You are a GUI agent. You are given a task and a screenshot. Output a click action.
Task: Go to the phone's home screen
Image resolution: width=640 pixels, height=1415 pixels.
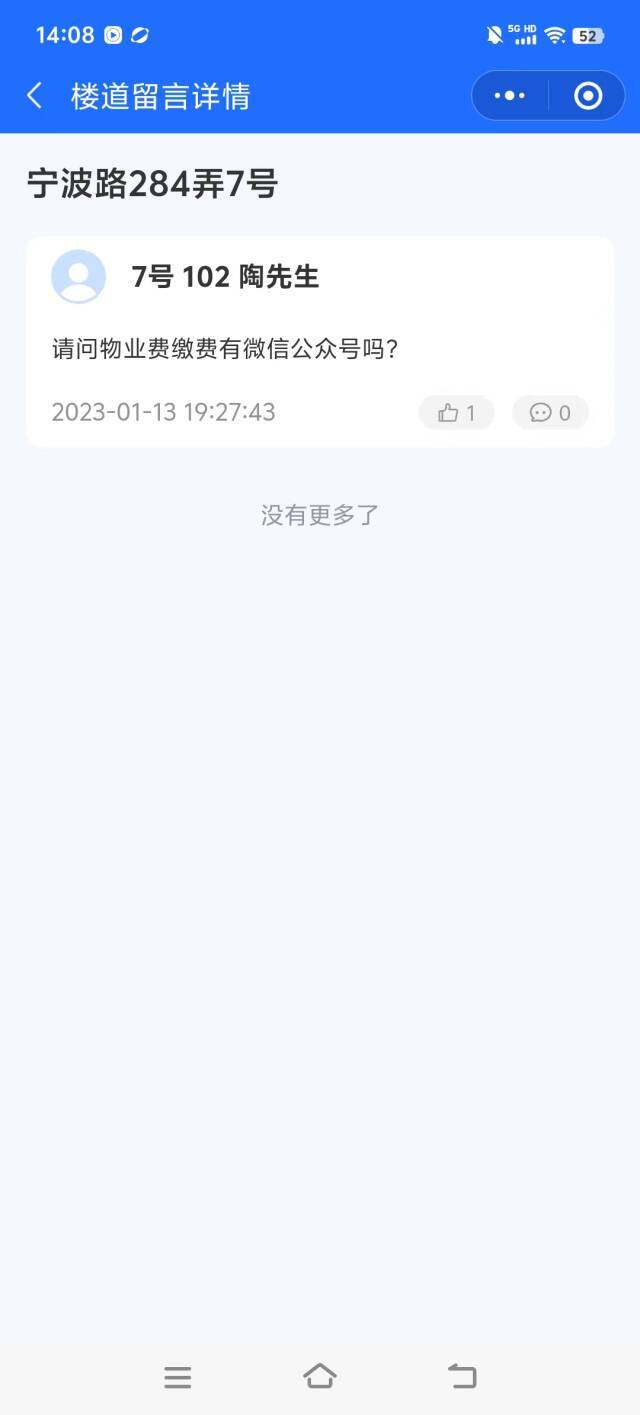click(x=320, y=1376)
